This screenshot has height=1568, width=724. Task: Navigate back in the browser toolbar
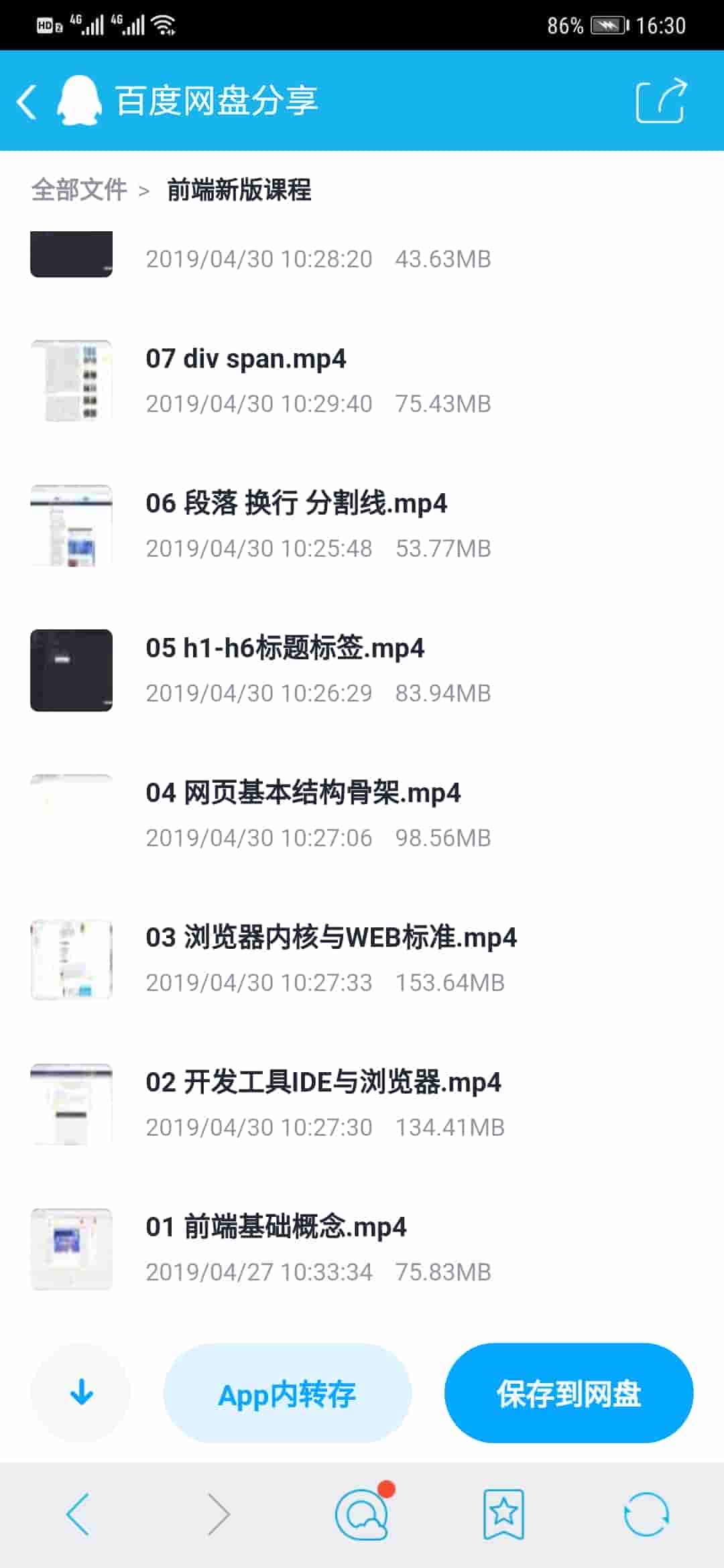click(x=78, y=1514)
